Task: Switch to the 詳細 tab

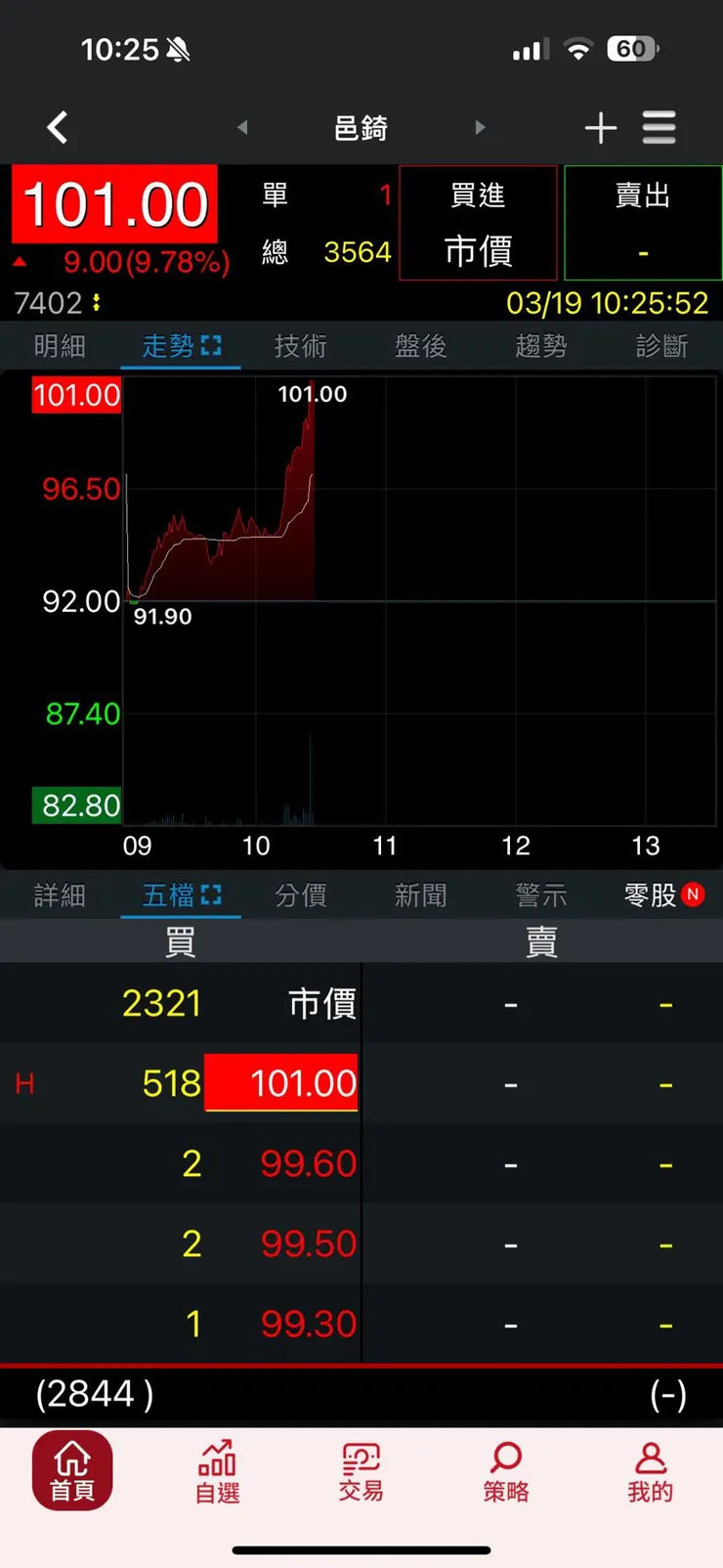Action: click(60, 895)
